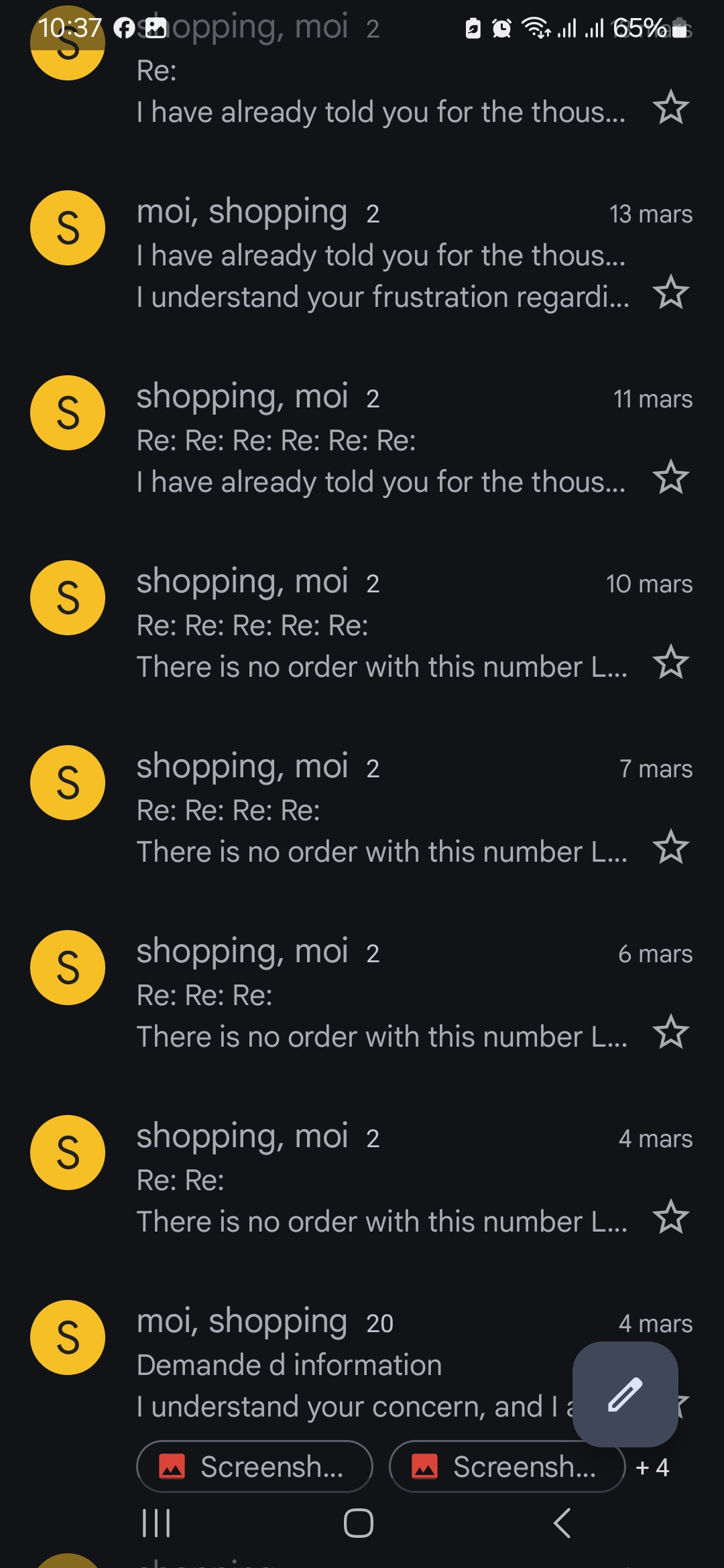Viewport: 724px width, 1568px height.
Task: Star the 6 mars email
Action: tap(670, 1033)
